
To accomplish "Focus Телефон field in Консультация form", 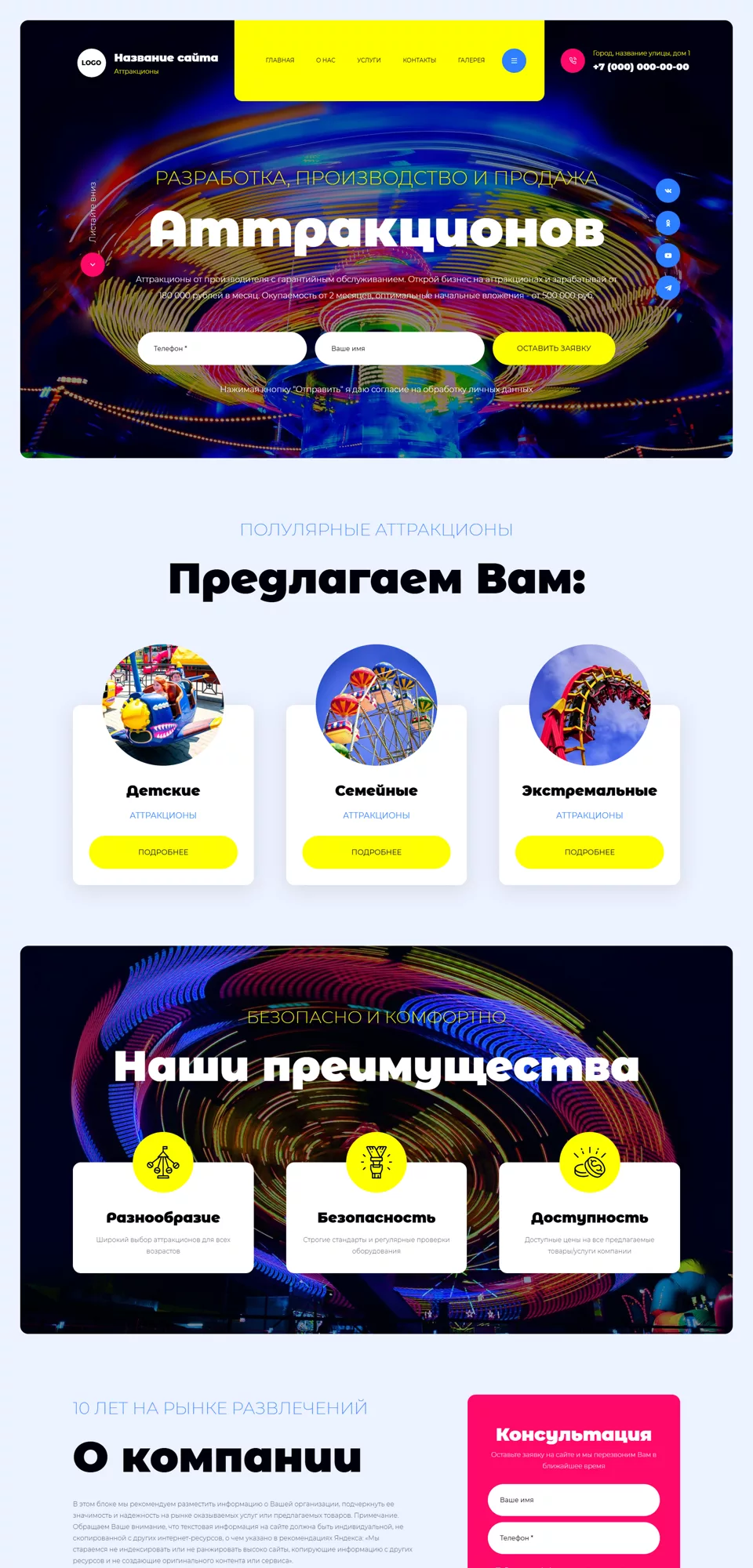I will coord(573,1538).
